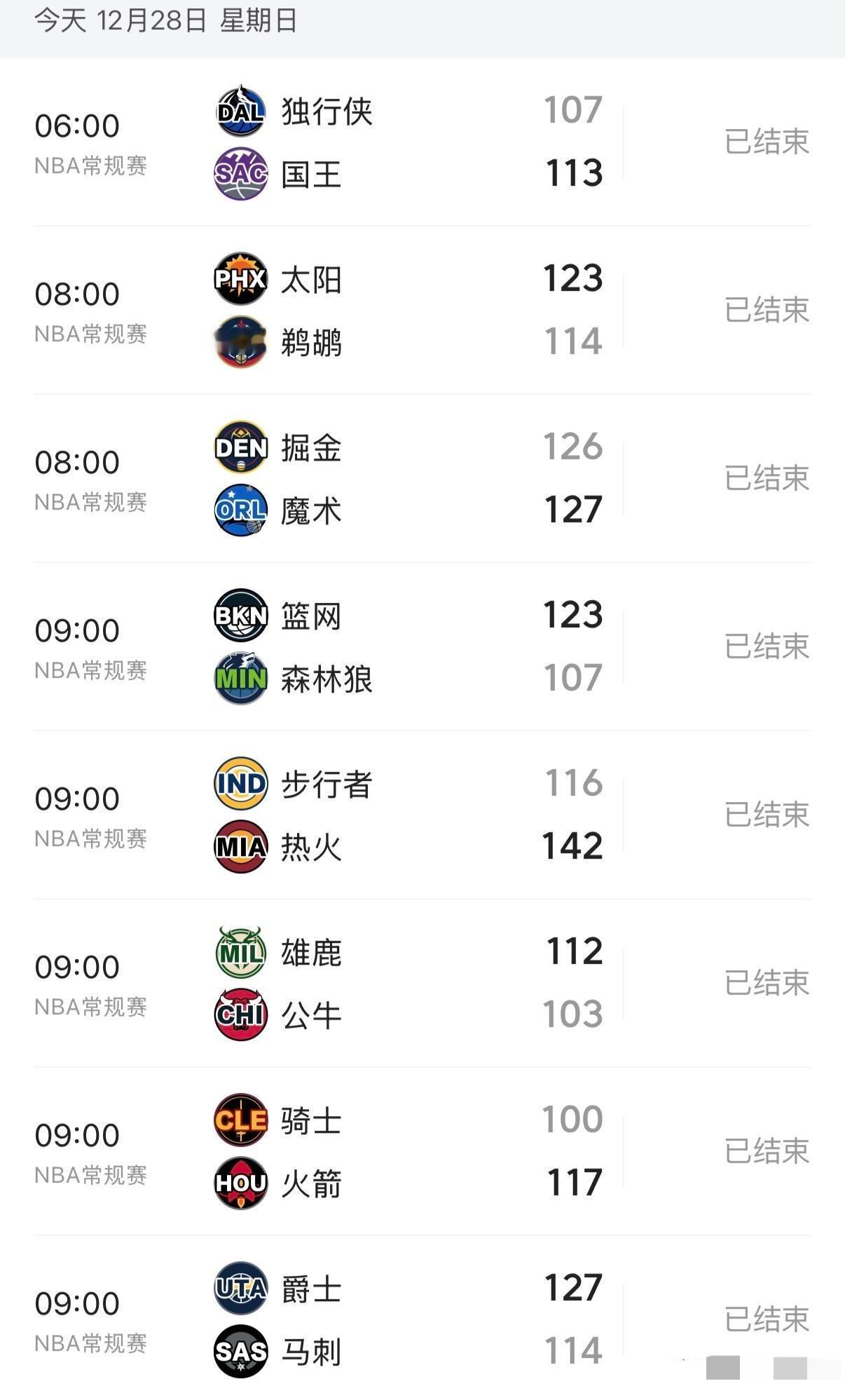Select the Spurs SAS team logo
The height and width of the screenshot is (1400, 845).
(x=240, y=1351)
